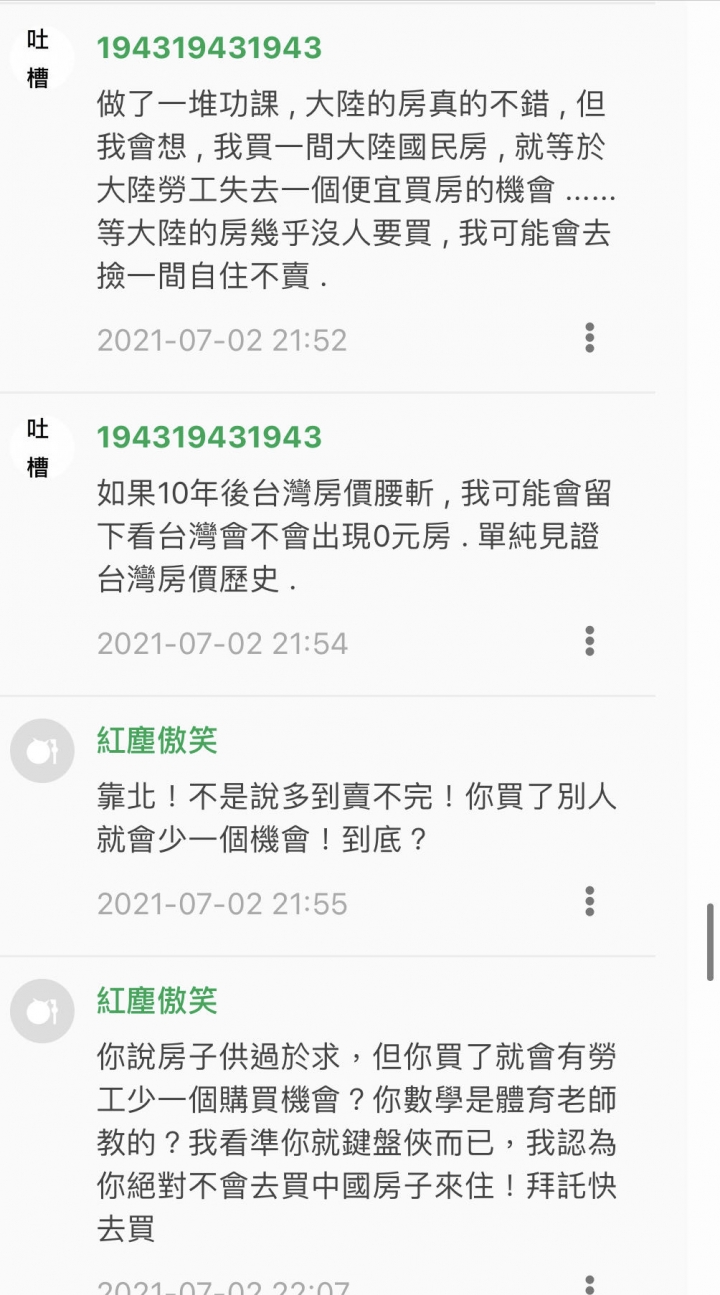Open the options menu for the 21:54 comment
Screen dimensions: 720x1295
pos(590,641)
